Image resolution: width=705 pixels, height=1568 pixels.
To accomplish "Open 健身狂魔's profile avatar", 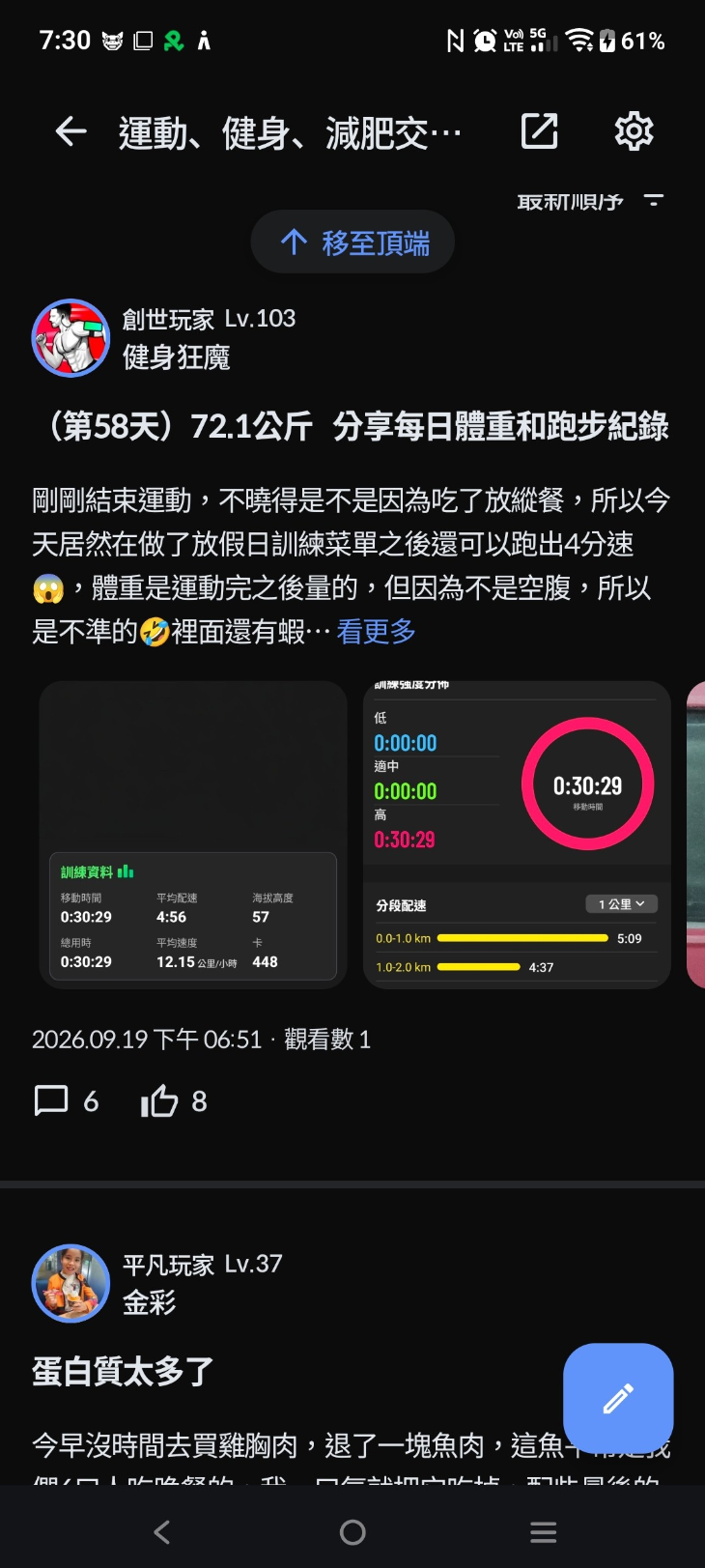I will (70, 338).
